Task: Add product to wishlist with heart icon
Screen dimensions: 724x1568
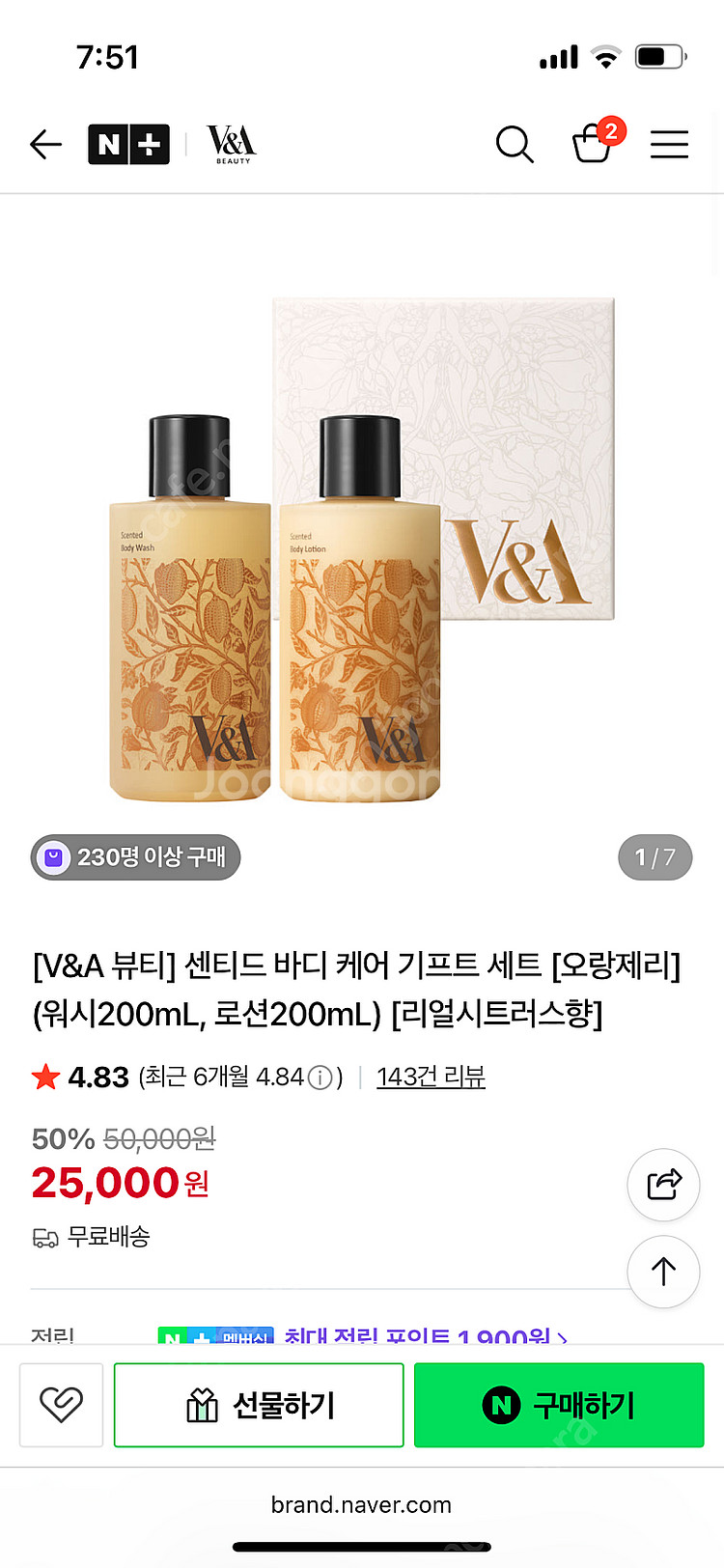Action: click(61, 1405)
